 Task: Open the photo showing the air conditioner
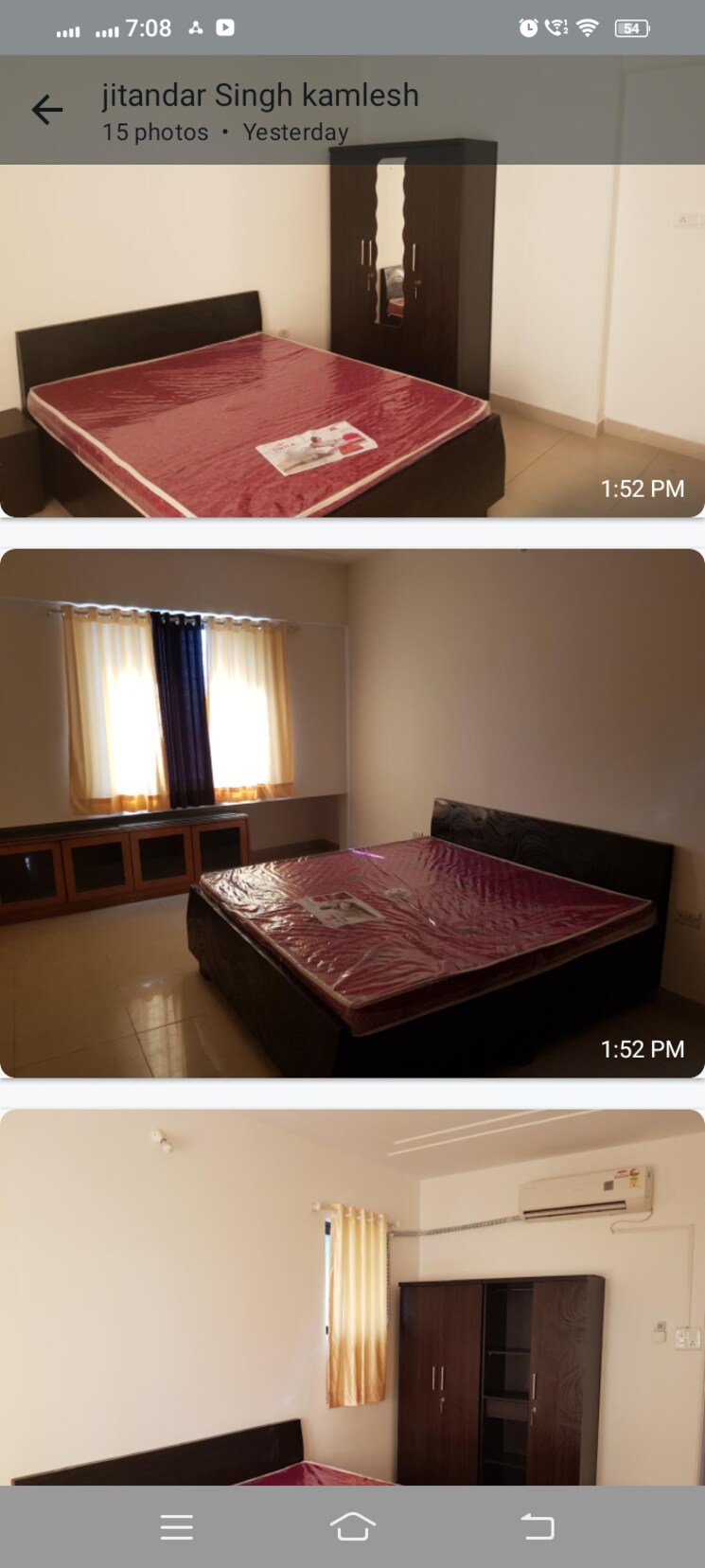pyautogui.click(x=352, y=1297)
